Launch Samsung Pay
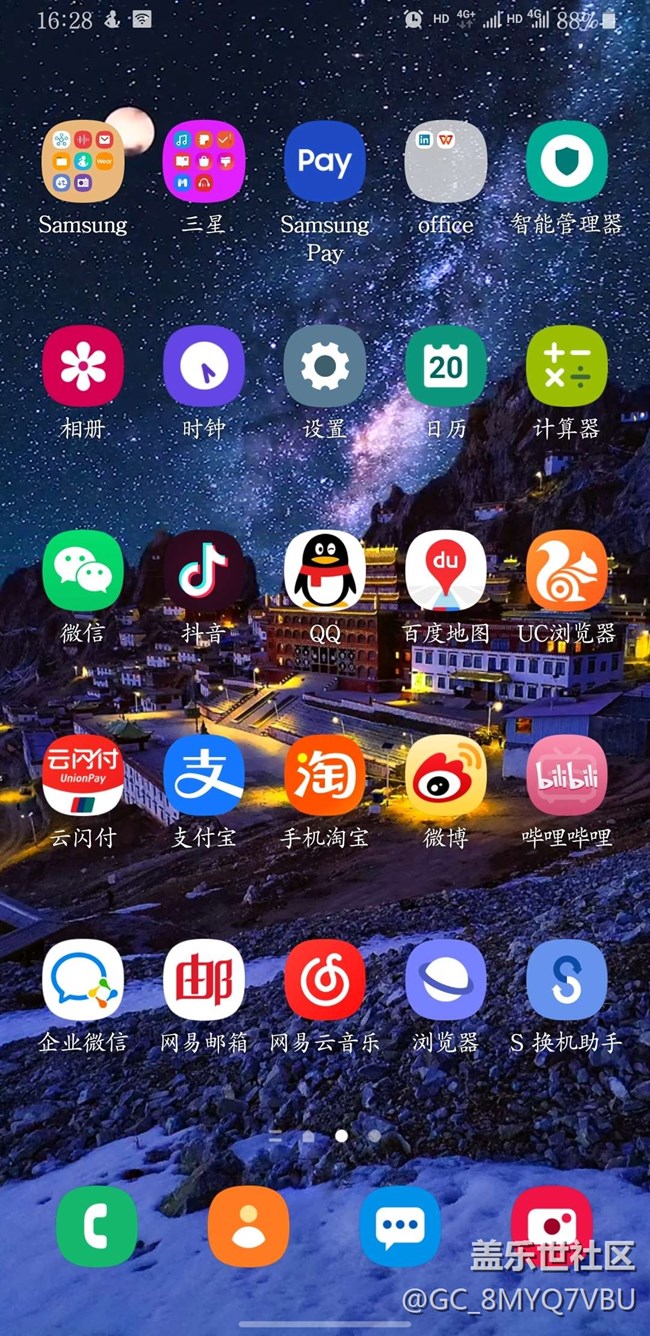650x1336 pixels. (x=325, y=162)
